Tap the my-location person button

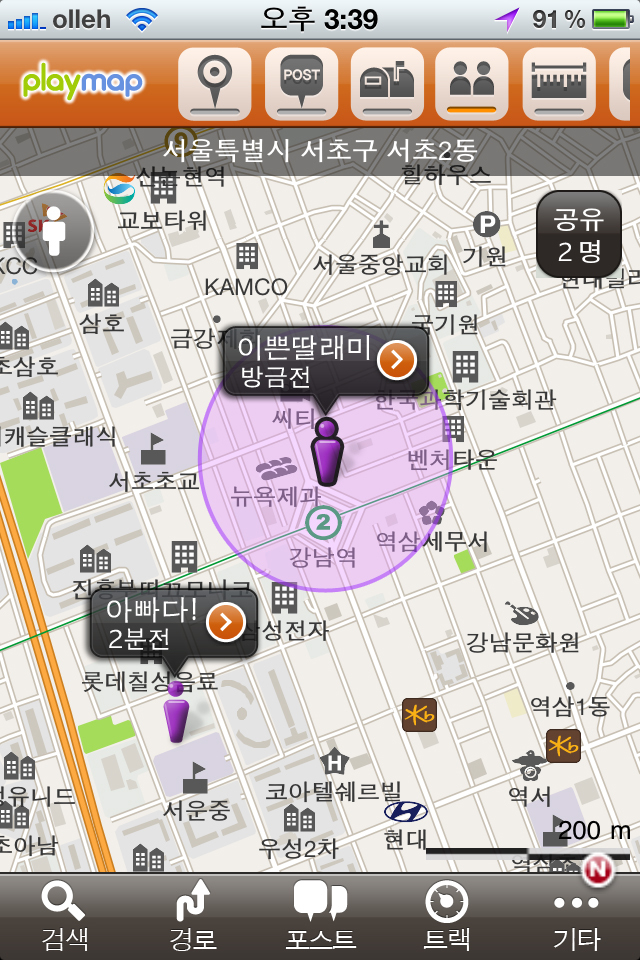[x=53, y=232]
